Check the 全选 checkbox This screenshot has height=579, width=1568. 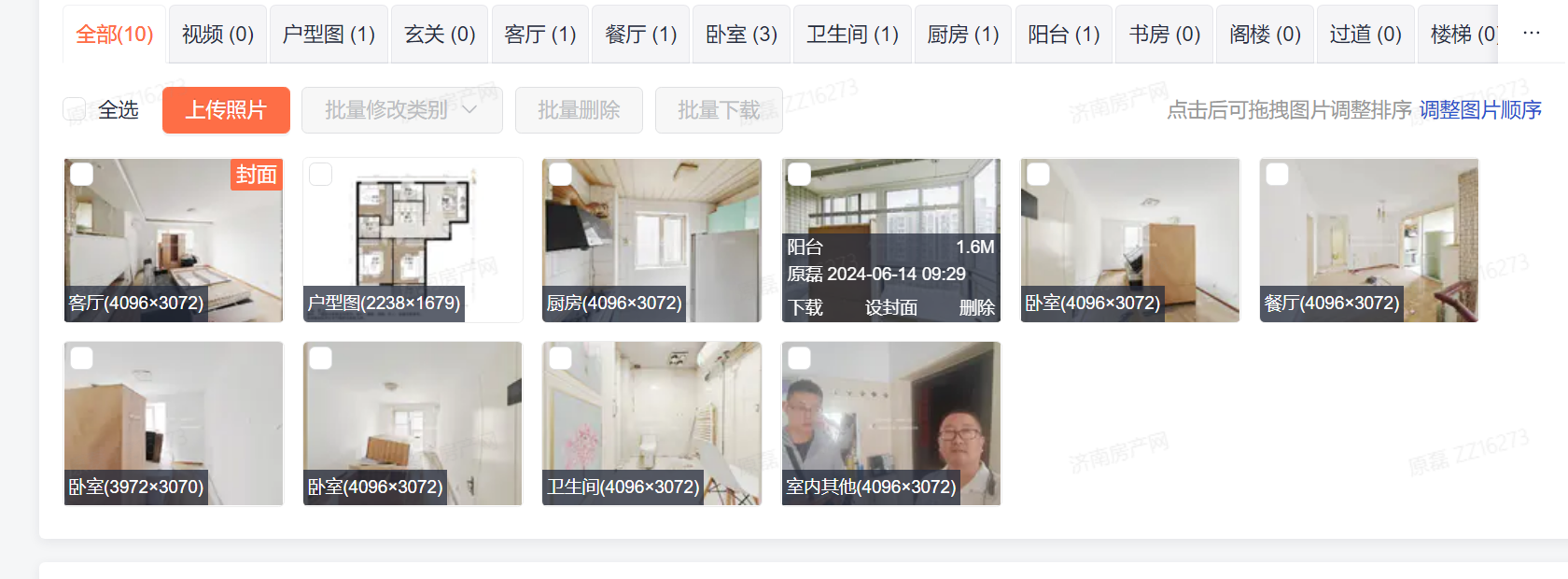point(75,109)
